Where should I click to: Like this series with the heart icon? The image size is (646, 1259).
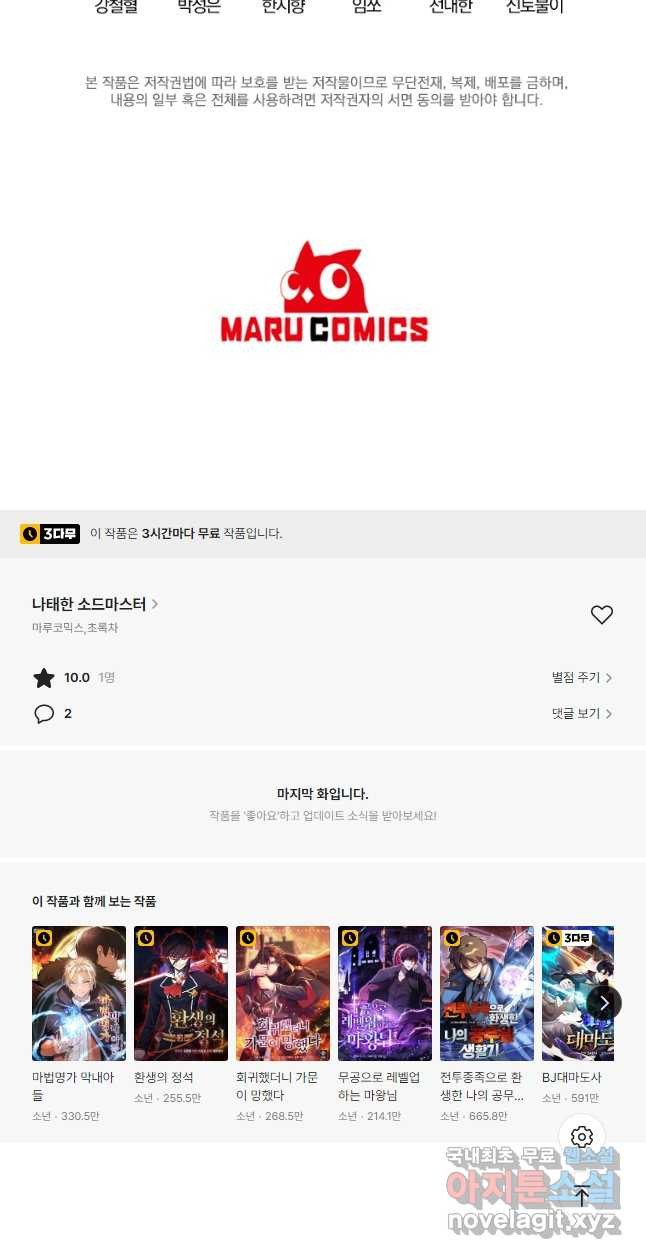[601, 615]
